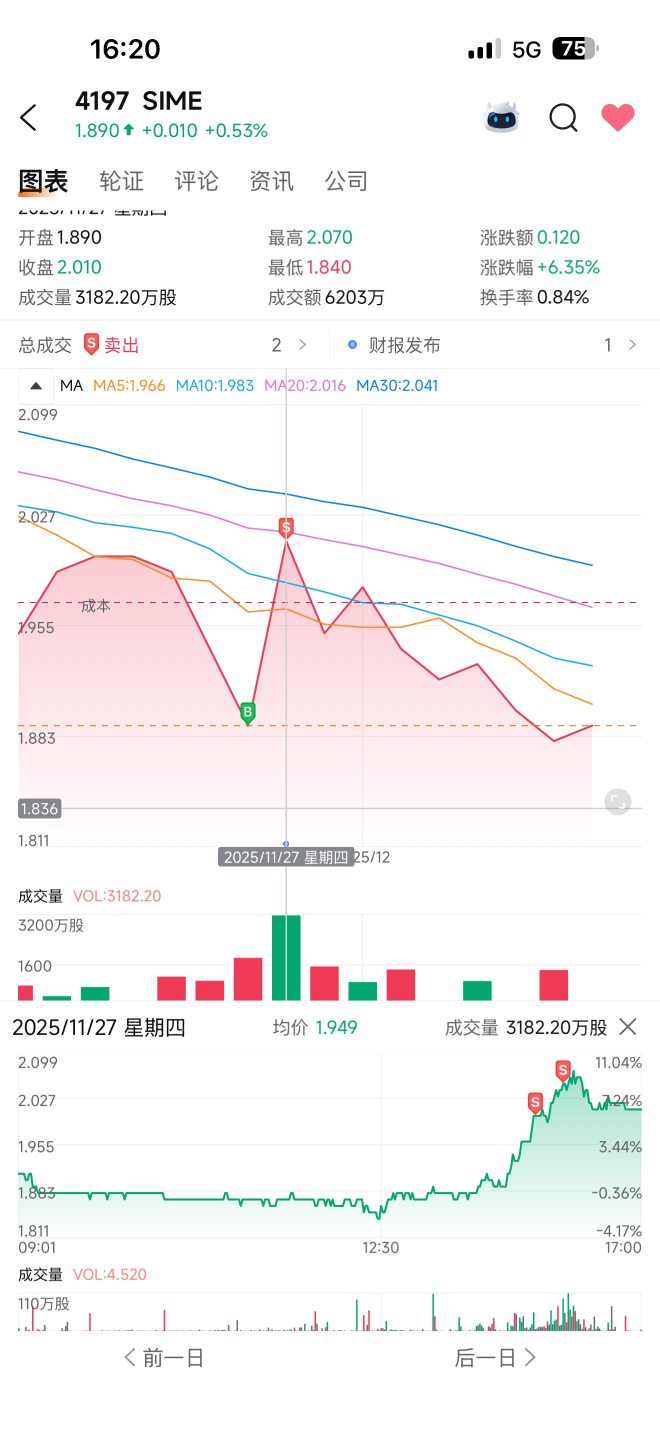Tap the S sell marker on main chart
This screenshot has height=1434, width=660.
[x=287, y=527]
